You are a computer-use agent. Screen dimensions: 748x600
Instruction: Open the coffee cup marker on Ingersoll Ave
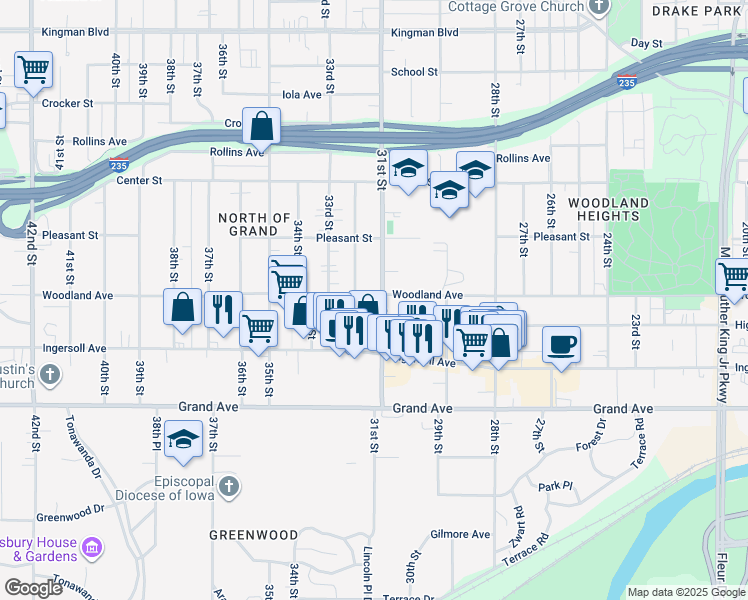click(561, 346)
